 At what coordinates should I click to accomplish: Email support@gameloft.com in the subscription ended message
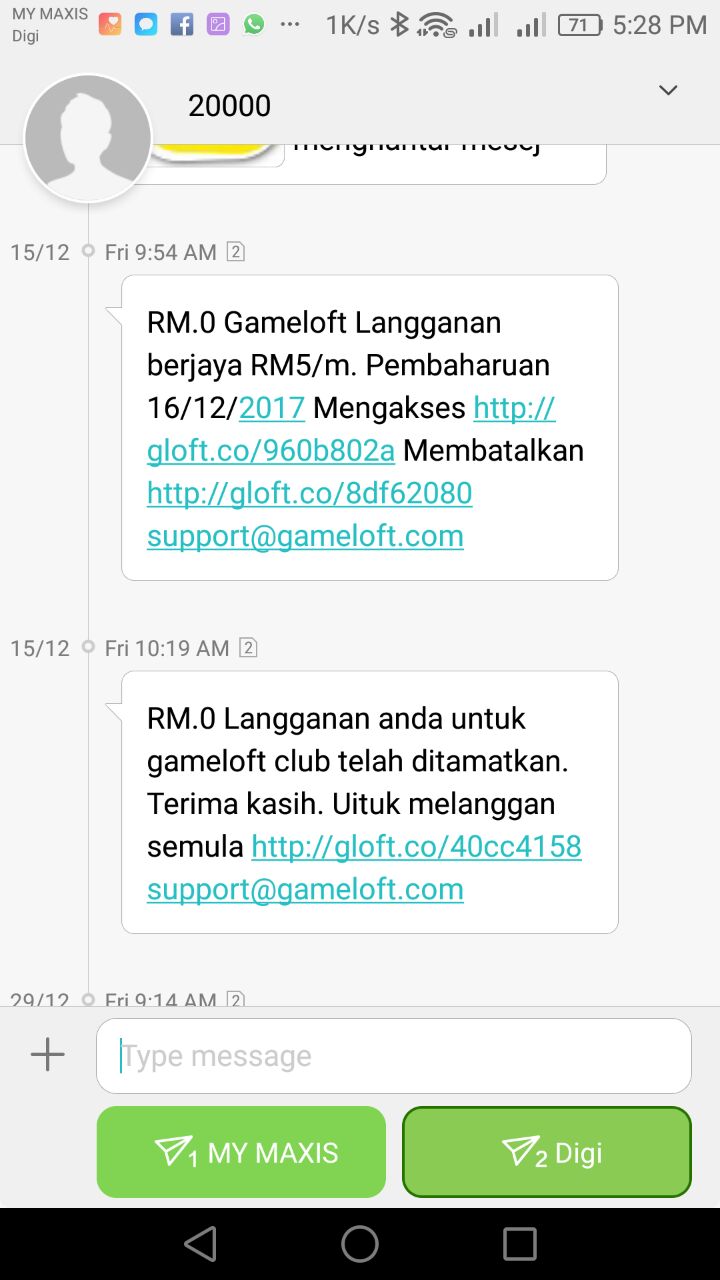[x=305, y=889]
